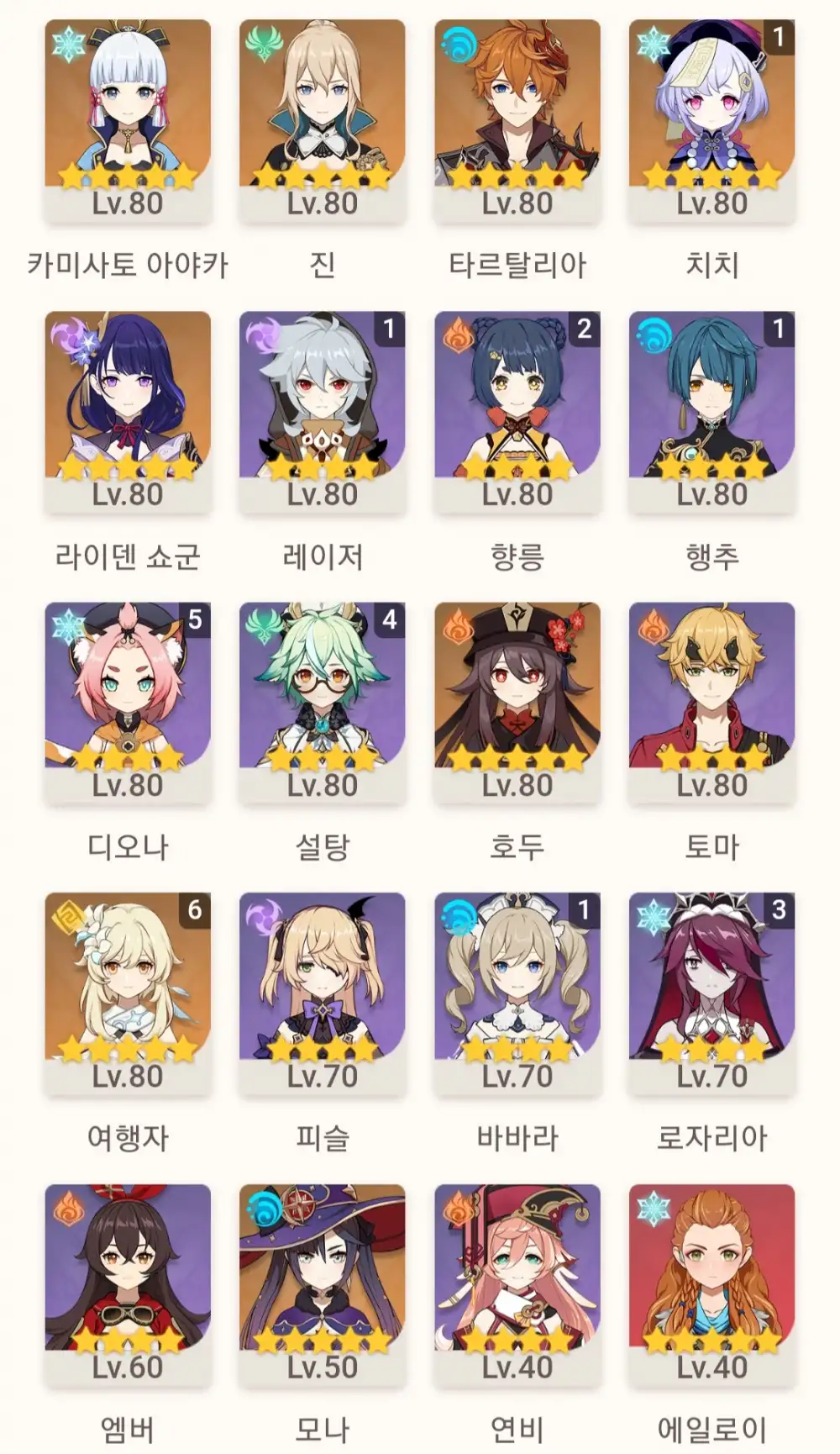
Task: View 타르탈리아 character details
Action: coord(517,118)
